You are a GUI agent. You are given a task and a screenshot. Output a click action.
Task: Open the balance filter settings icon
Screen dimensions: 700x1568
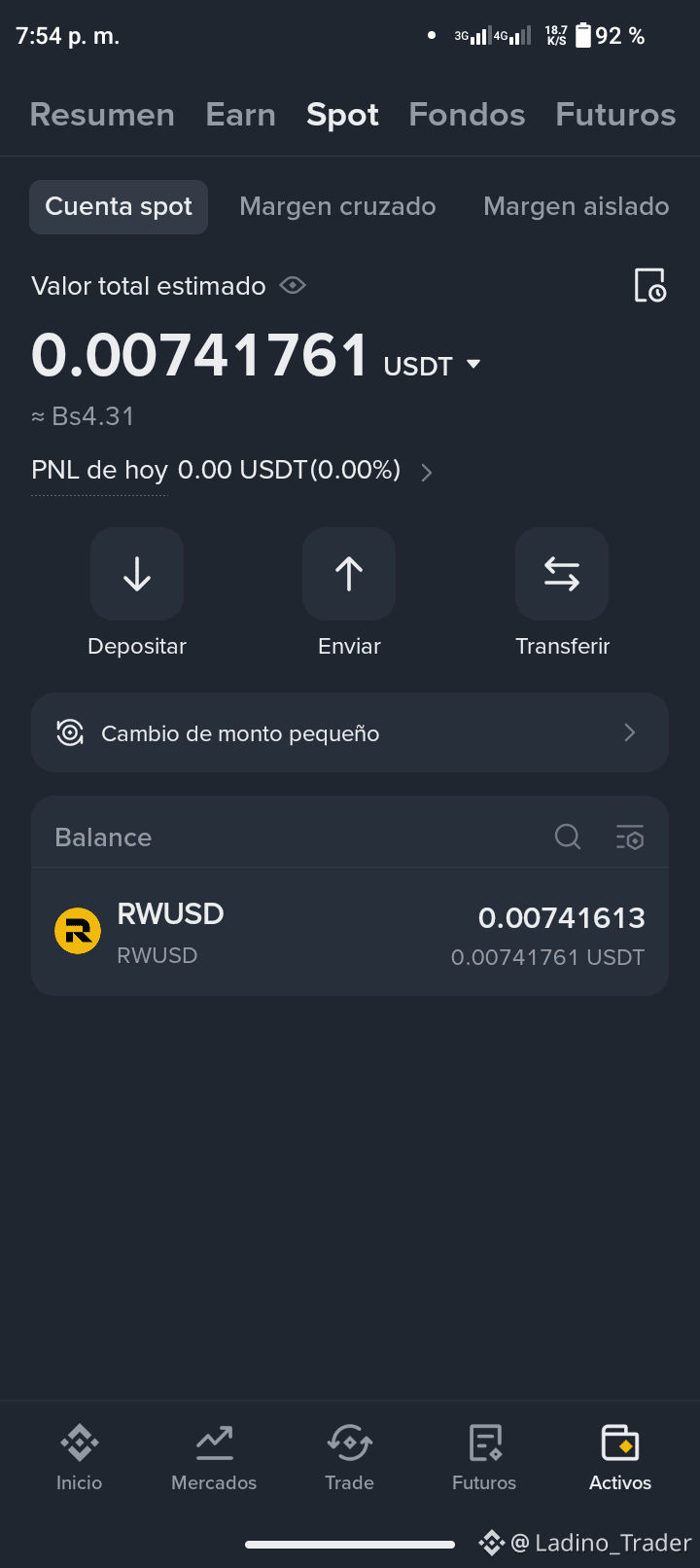tap(630, 837)
